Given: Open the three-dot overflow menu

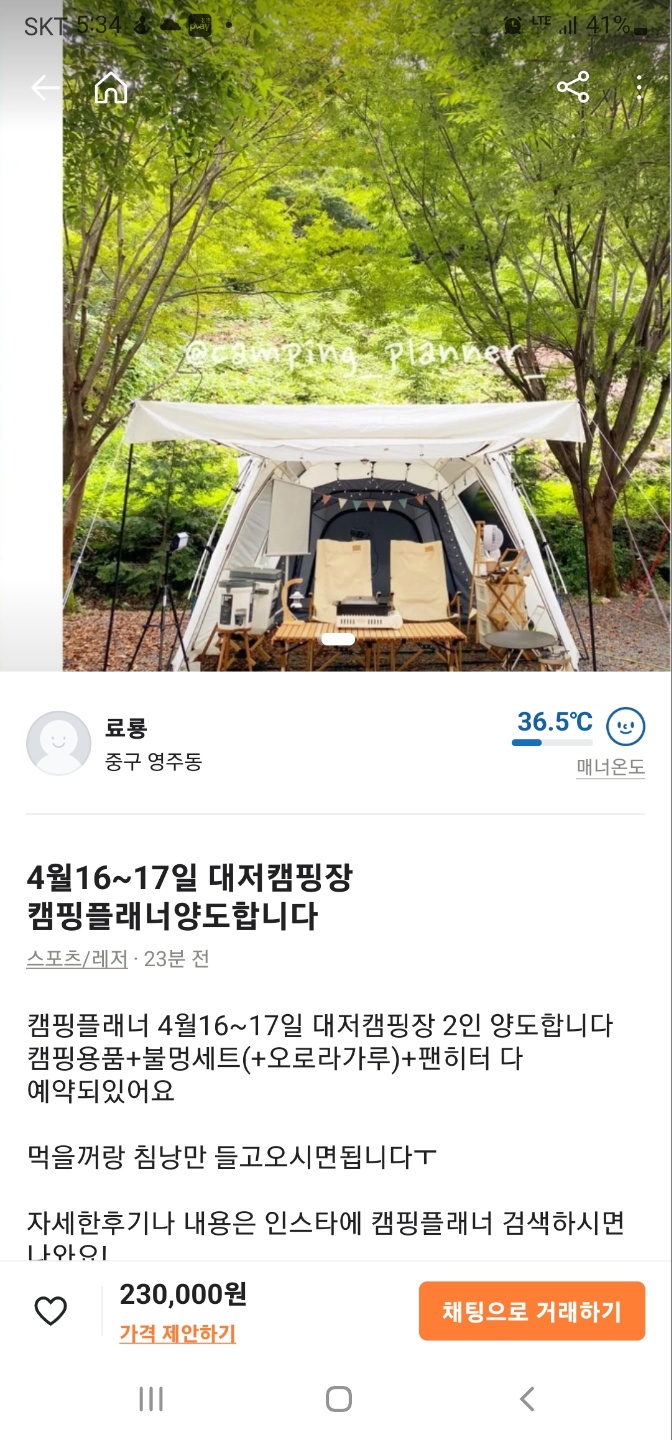Looking at the screenshot, I should click(x=639, y=88).
